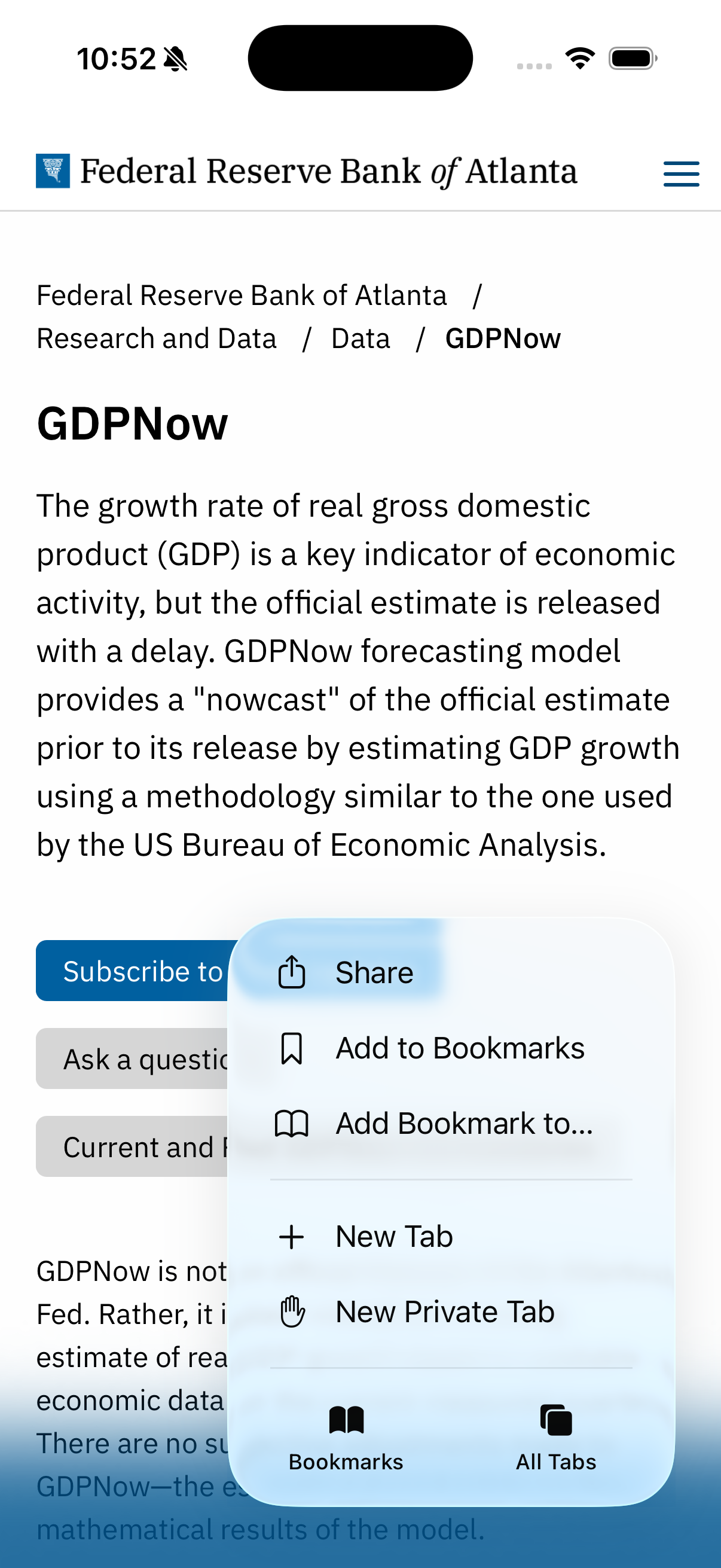Viewport: 721px width, 1568px height.
Task: Open the Data breadcrumb link
Action: point(360,338)
